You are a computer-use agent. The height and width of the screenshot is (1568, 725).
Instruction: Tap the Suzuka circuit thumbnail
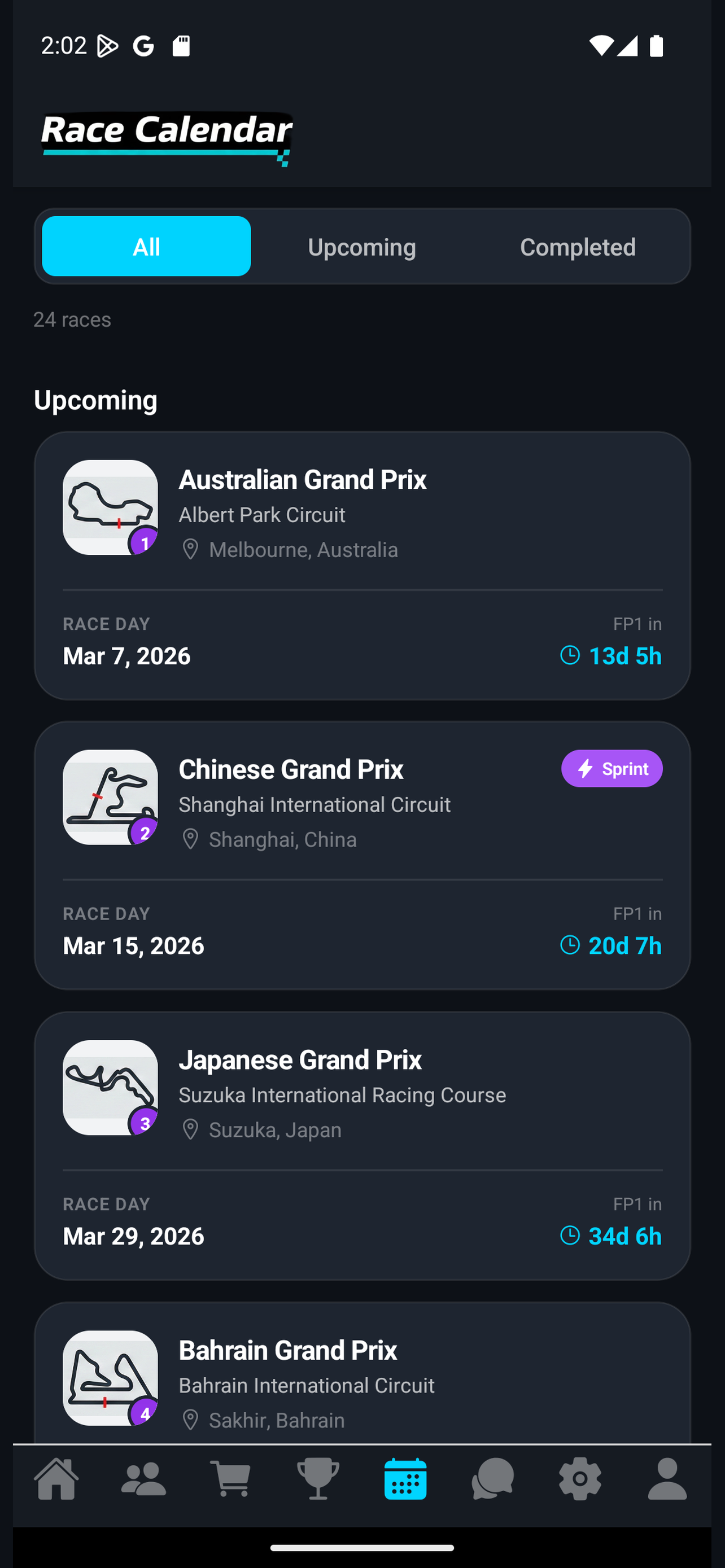[x=110, y=1087]
